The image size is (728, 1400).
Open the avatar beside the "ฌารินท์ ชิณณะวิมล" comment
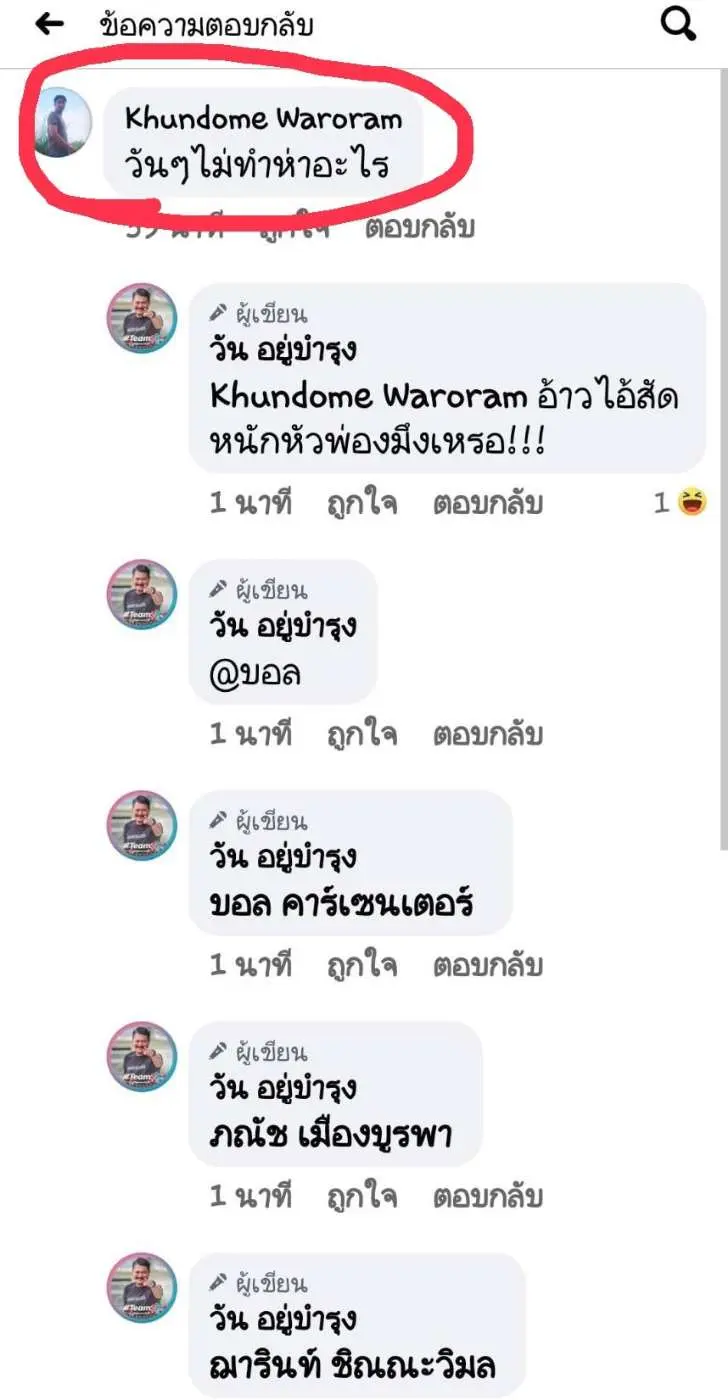click(x=142, y=1289)
